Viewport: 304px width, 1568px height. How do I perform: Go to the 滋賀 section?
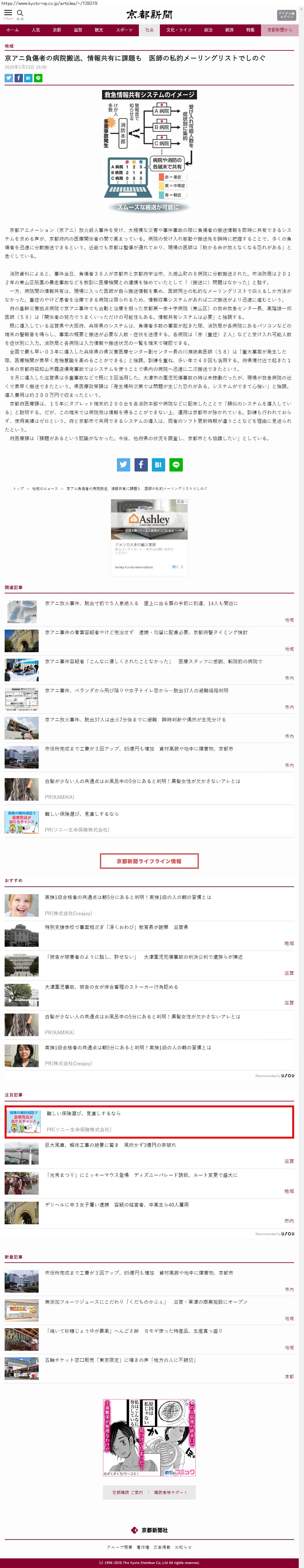click(78, 30)
